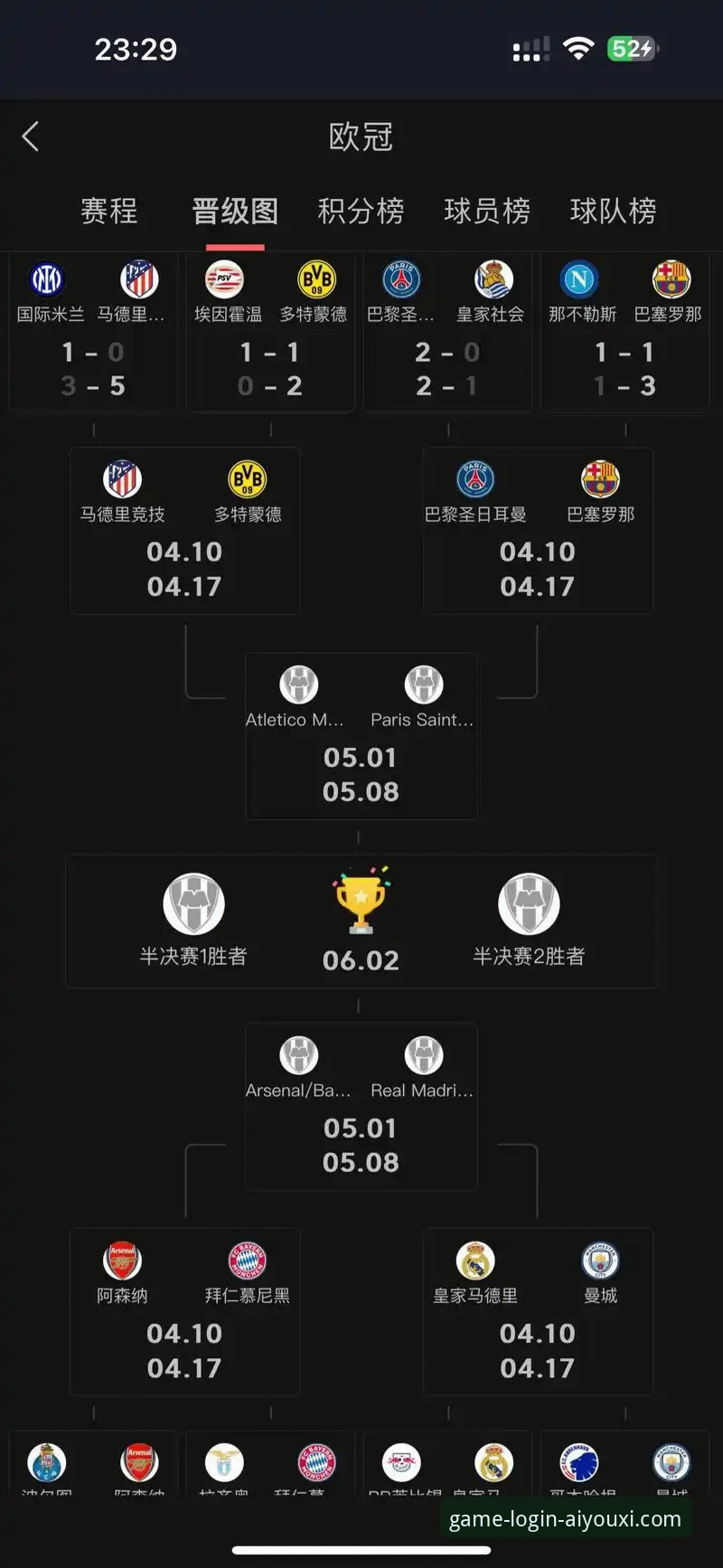The image size is (723, 1568).
Task: View the 阿森纳 vs 拜仁慕尼黑 quarter-final
Action: click(x=184, y=1312)
